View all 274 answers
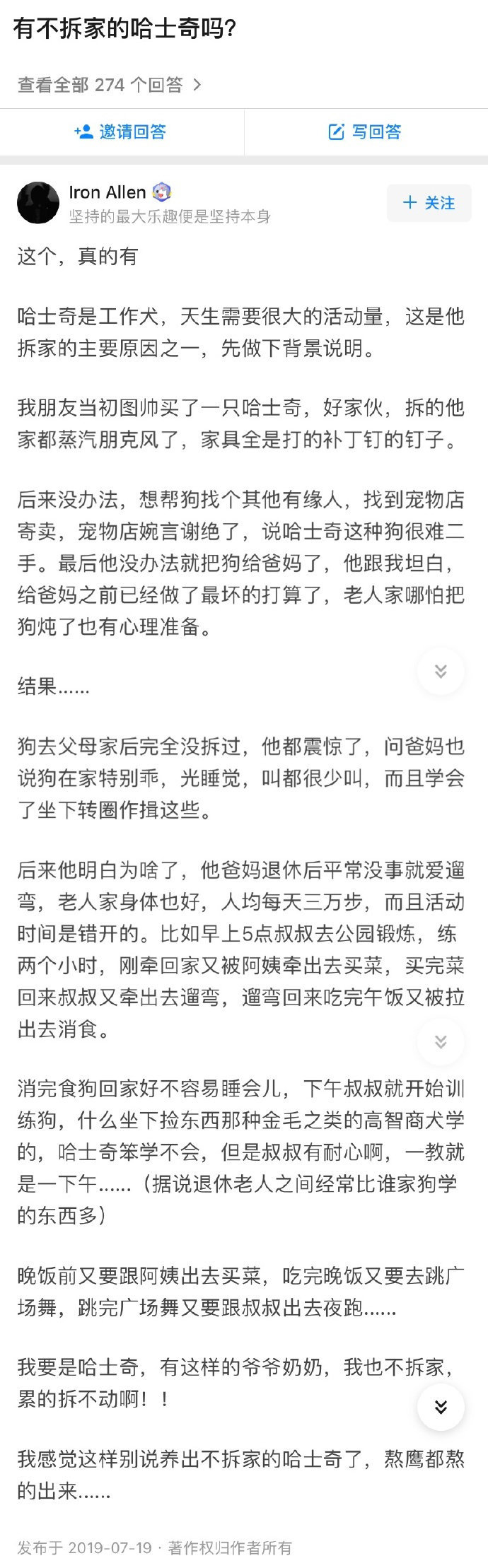This screenshot has width=488, height=1568. pos(109,86)
